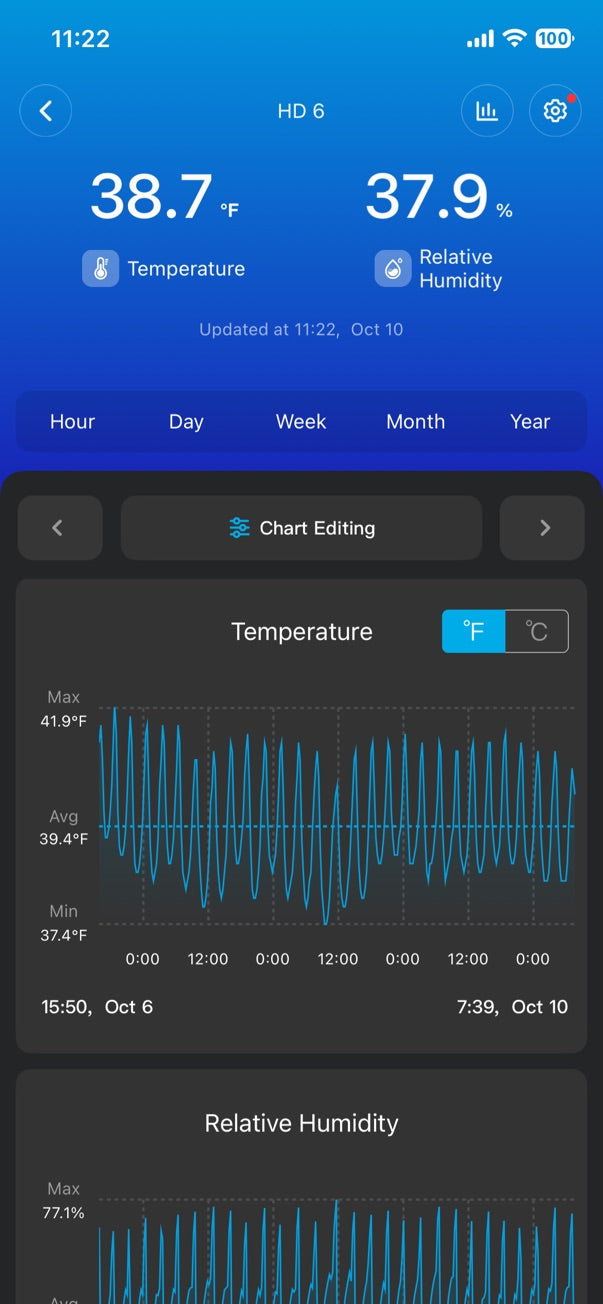The image size is (603, 1304).
Task: Go back using the top-left arrow
Action: point(46,111)
